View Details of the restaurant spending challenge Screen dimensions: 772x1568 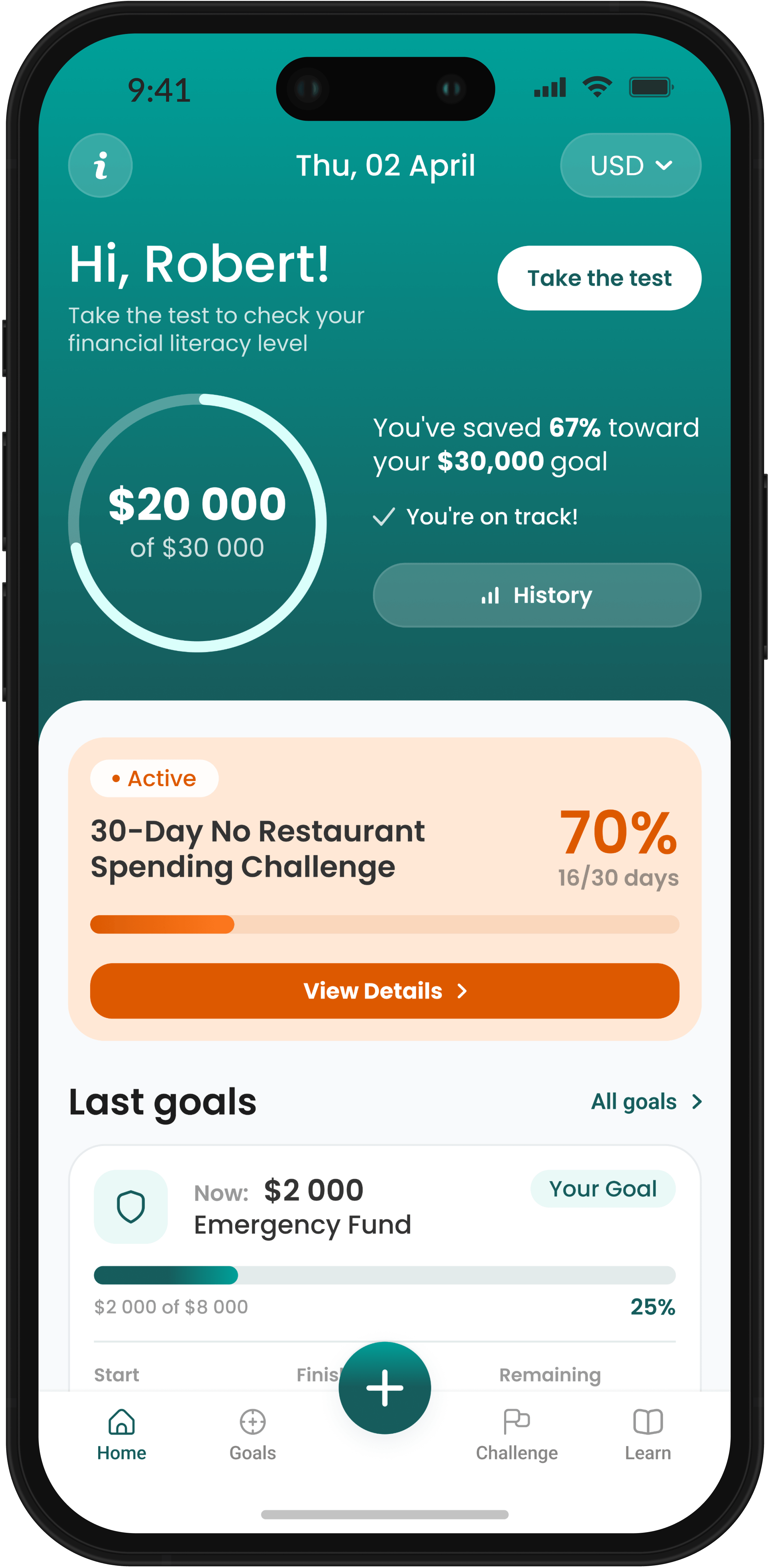(x=385, y=991)
